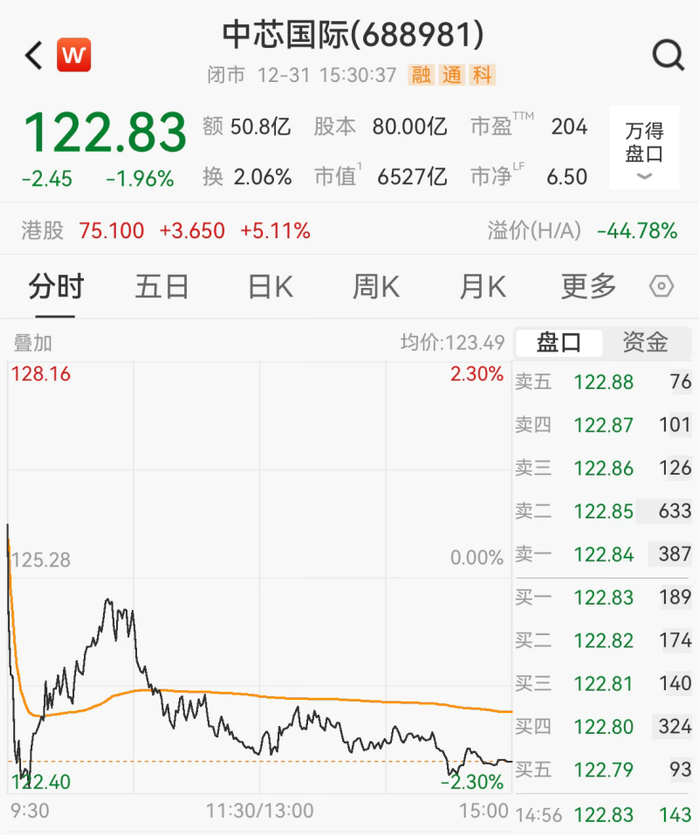
Task: Go back using the arrow icon
Action: tap(34, 55)
